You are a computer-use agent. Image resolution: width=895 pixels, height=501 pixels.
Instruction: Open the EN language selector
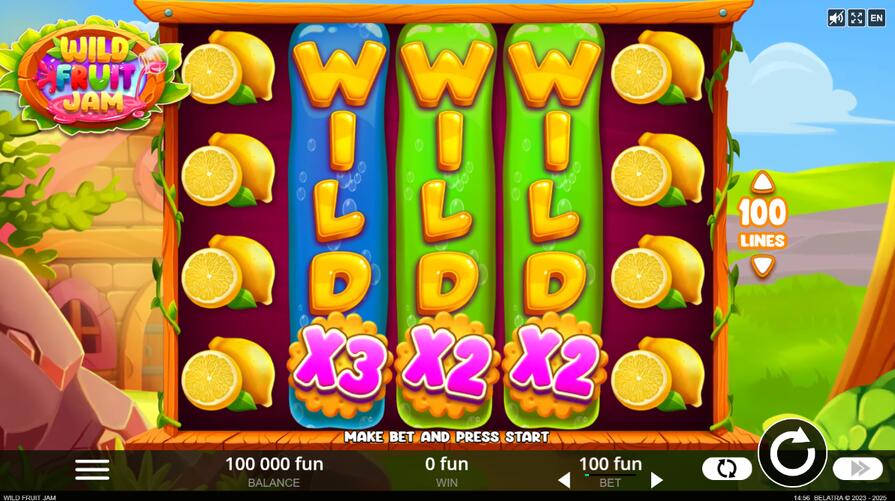coord(877,18)
